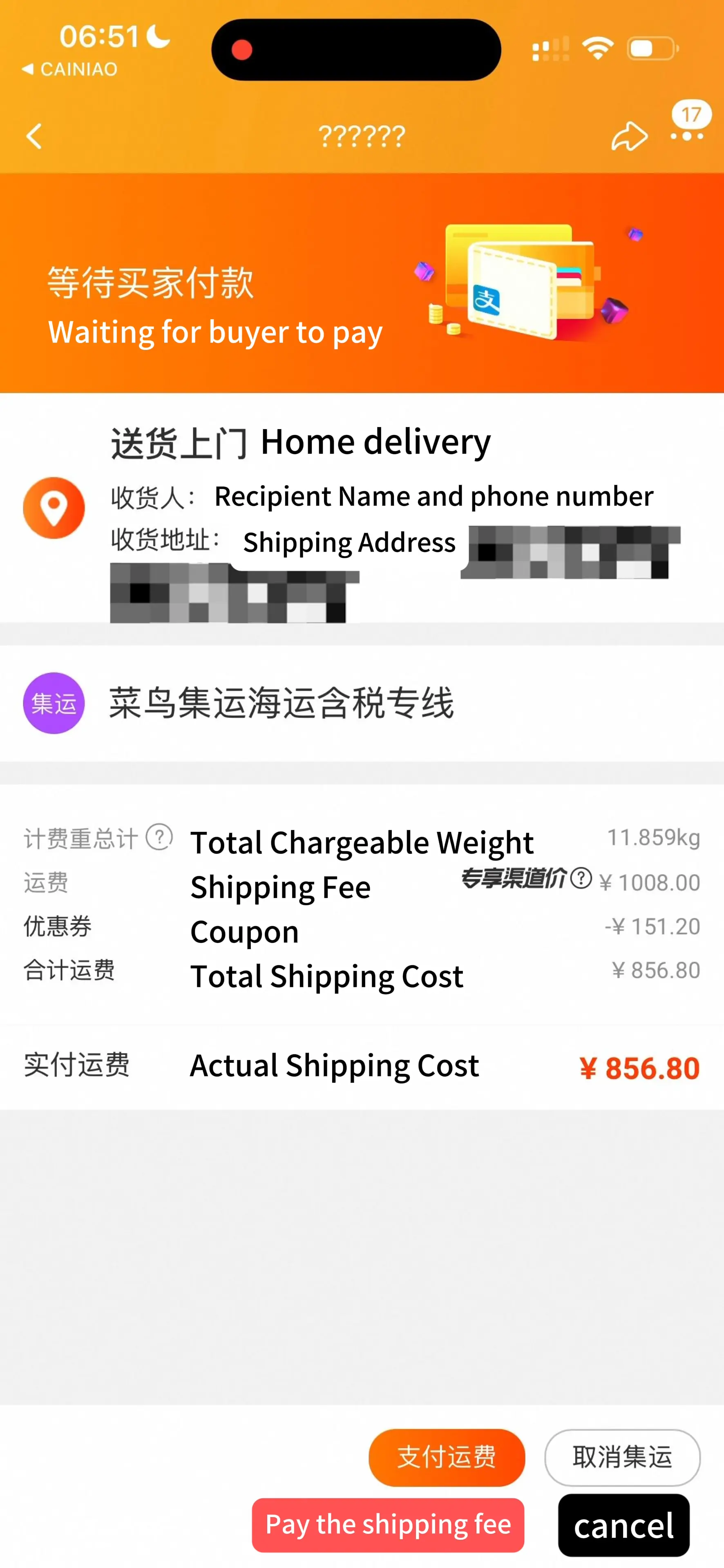Return to CAINIAO app via status bar

coord(70,69)
